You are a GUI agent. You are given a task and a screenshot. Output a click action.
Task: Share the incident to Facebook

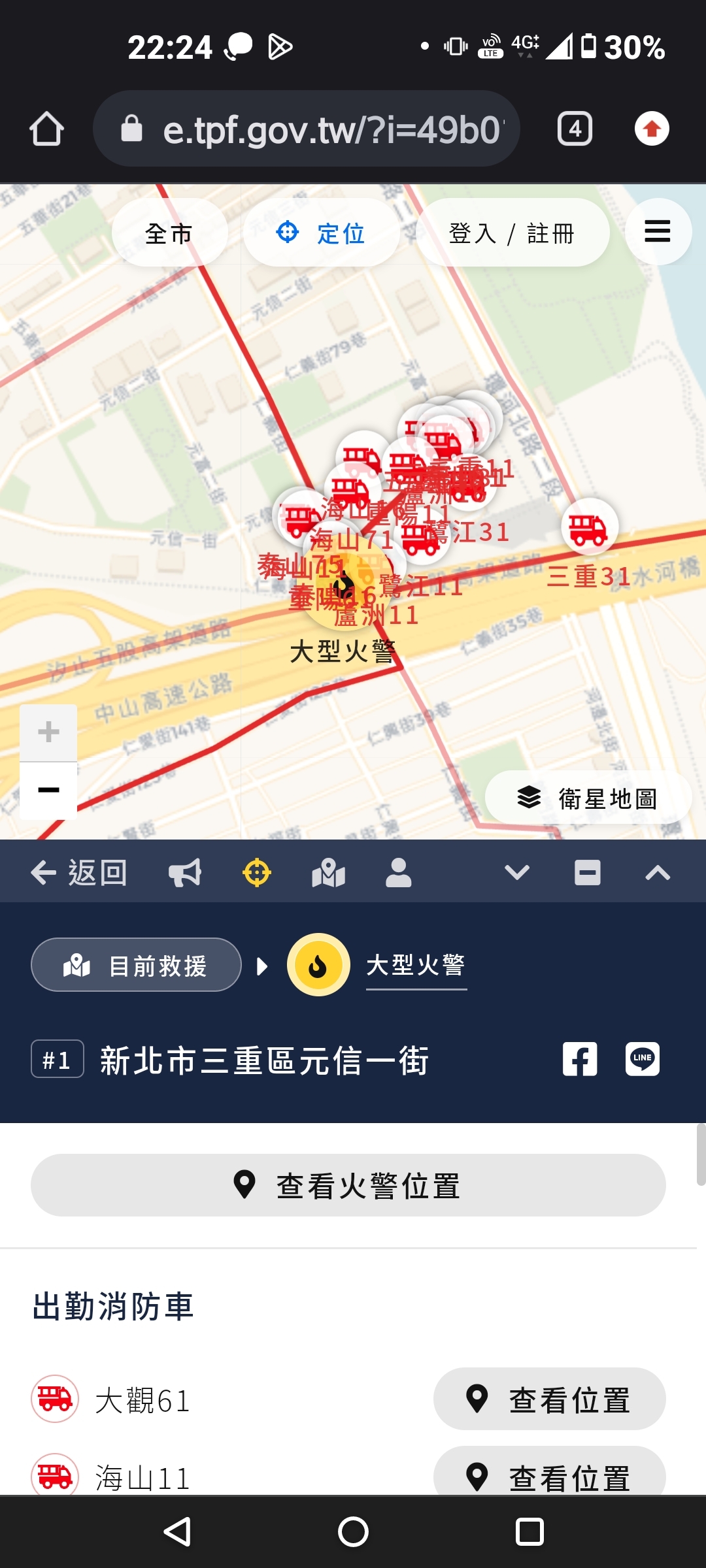(x=580, y=1059)
